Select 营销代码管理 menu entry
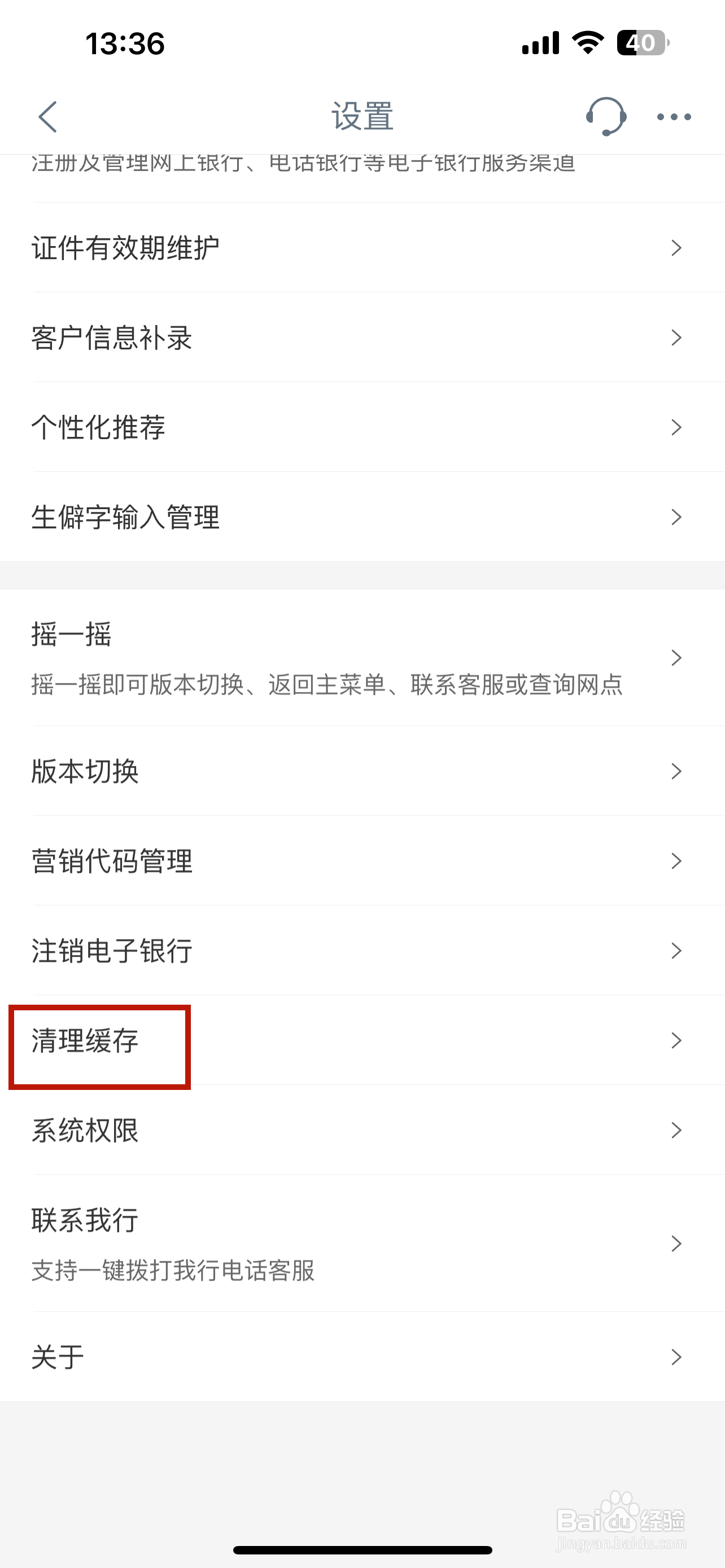This screenshot has width=725, height=1568. coord(362,861)
